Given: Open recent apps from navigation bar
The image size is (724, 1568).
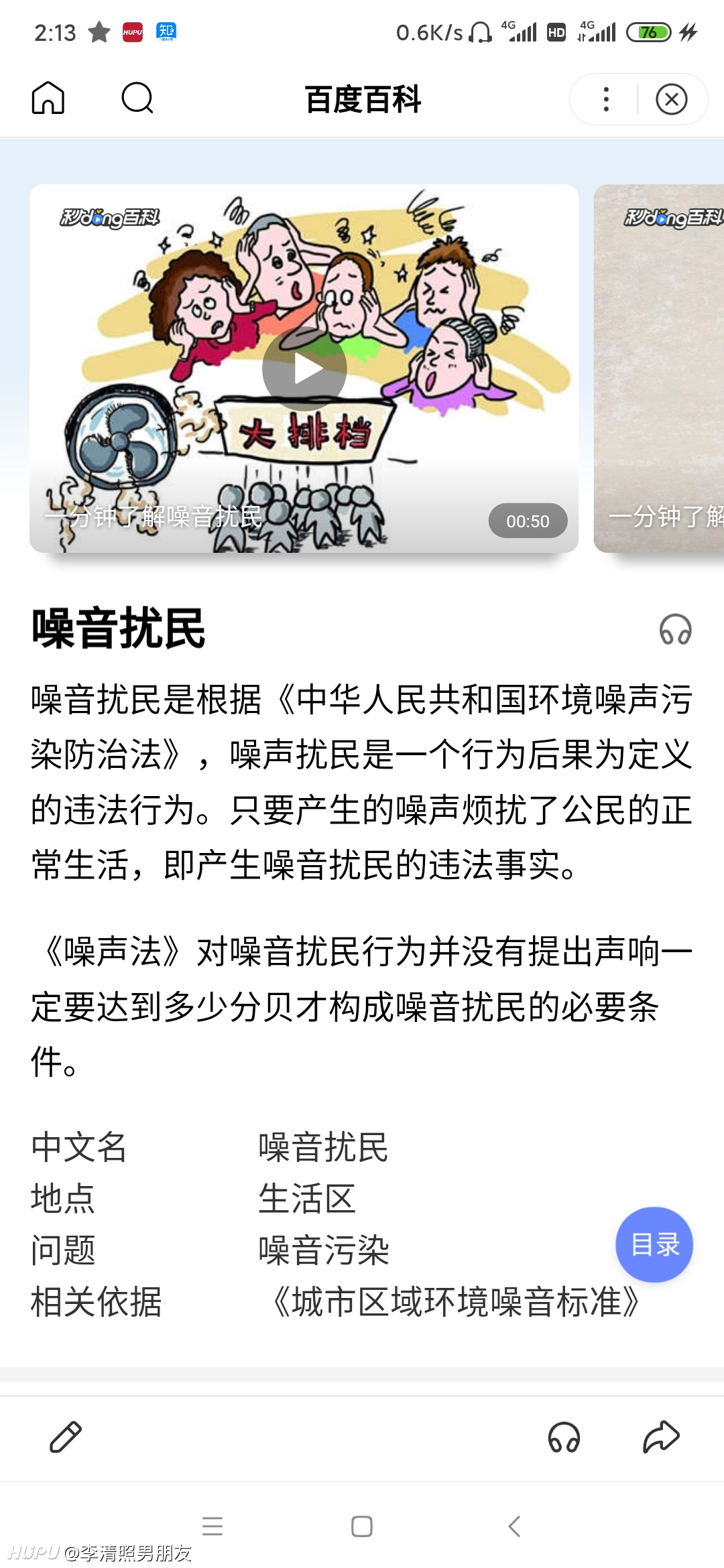Looking at the screenshot, I should point(212,1526).
